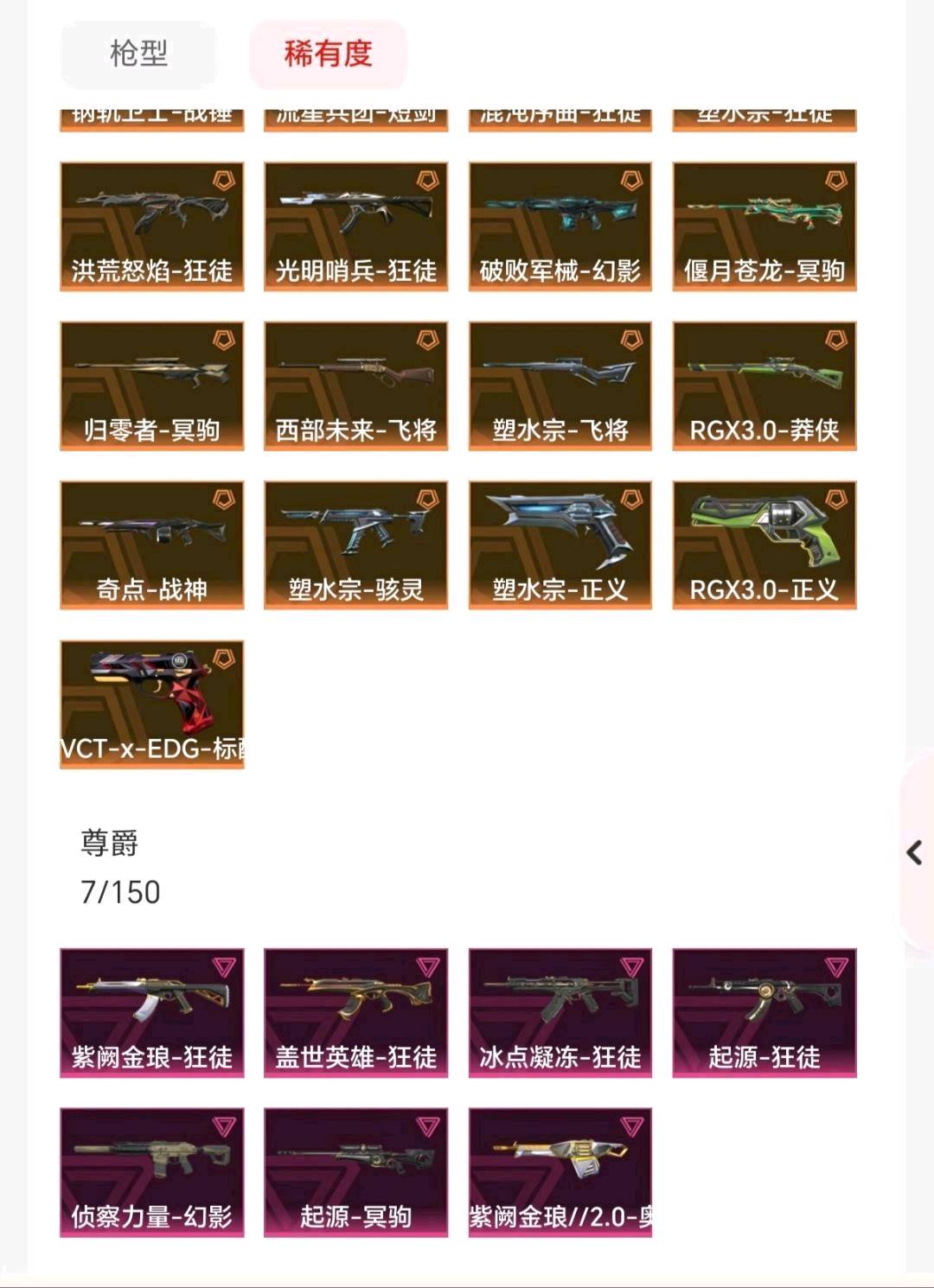View the 起源-冥驹 skin tile

point(356,1173)
